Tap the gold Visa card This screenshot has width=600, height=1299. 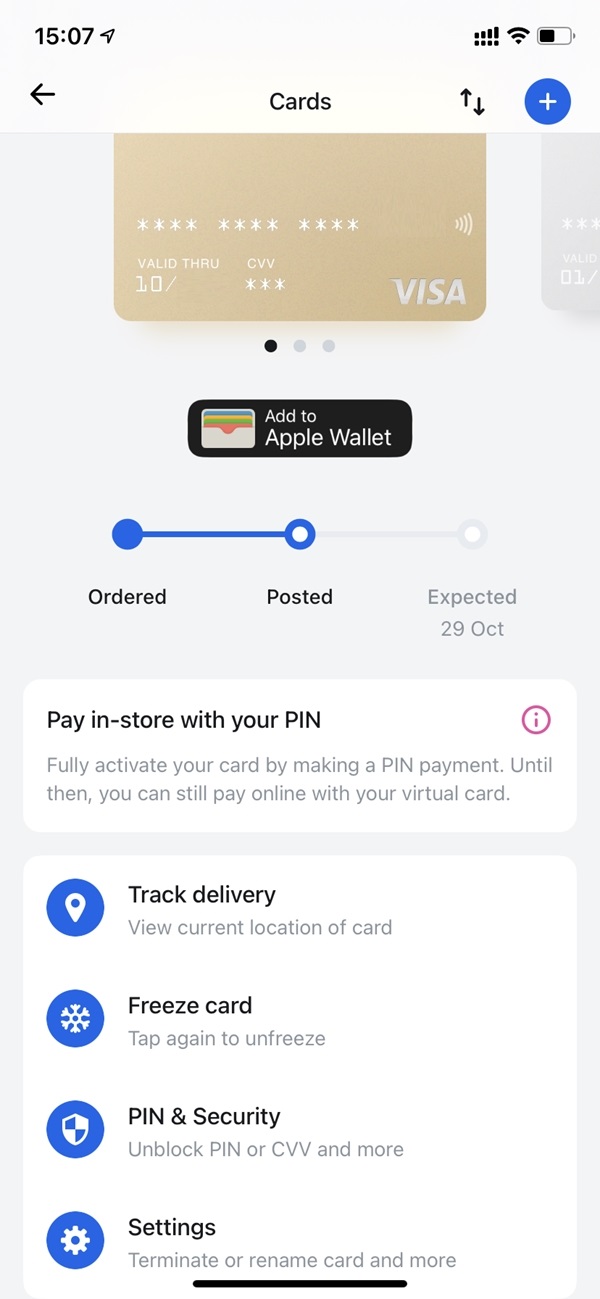pyautogui.click(x=300, y=227)
